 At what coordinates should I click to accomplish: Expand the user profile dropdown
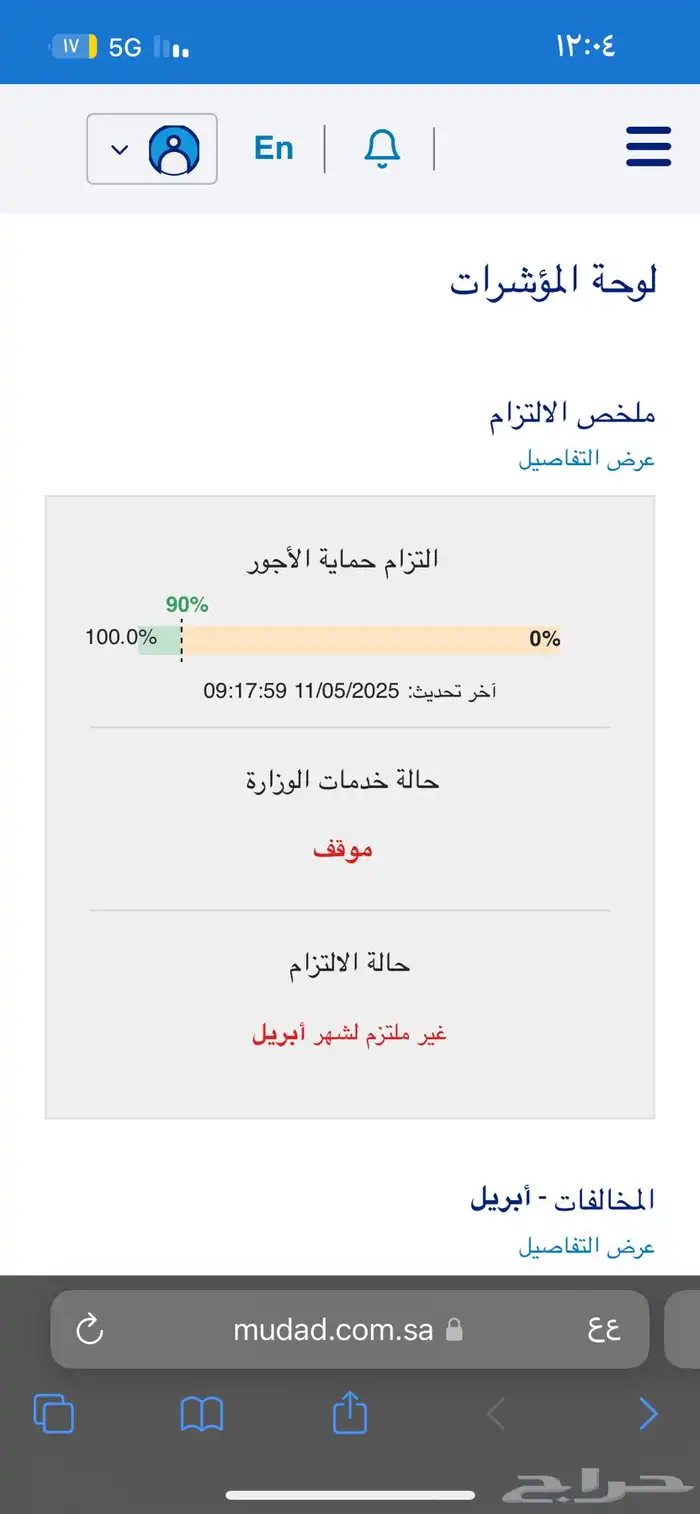click(152, 149)
